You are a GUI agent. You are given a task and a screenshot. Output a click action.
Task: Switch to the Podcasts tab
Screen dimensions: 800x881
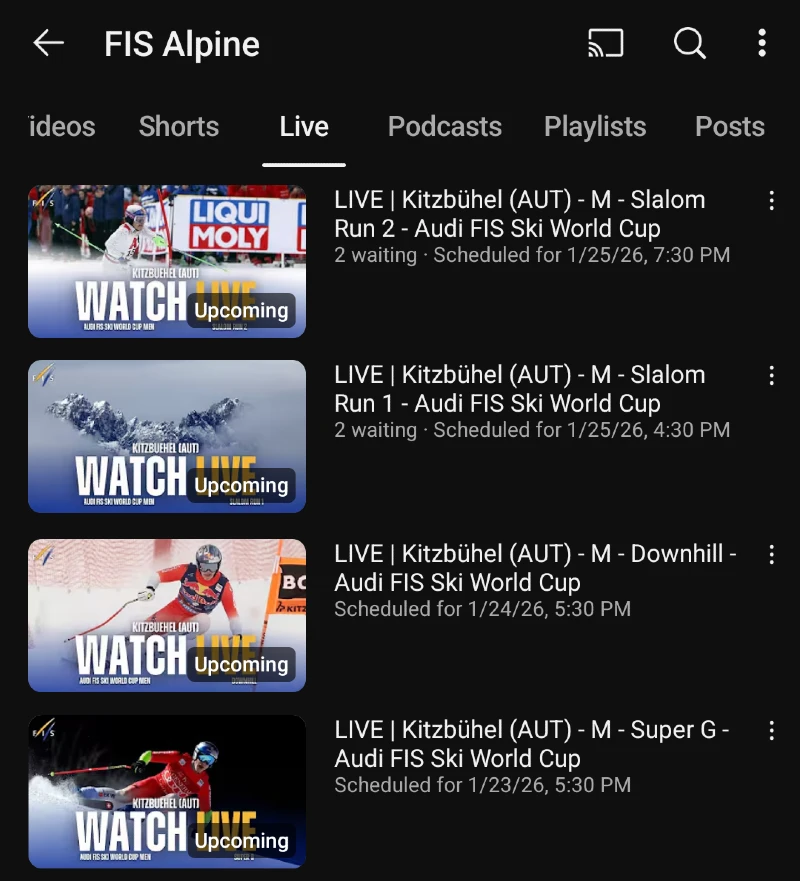point(445,127)
